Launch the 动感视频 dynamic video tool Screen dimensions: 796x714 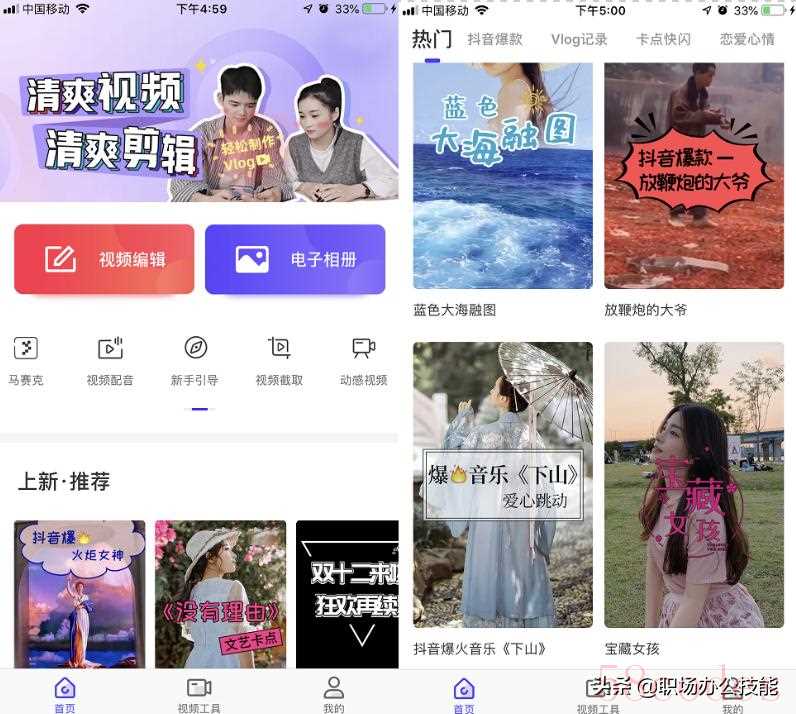point(363,360)
